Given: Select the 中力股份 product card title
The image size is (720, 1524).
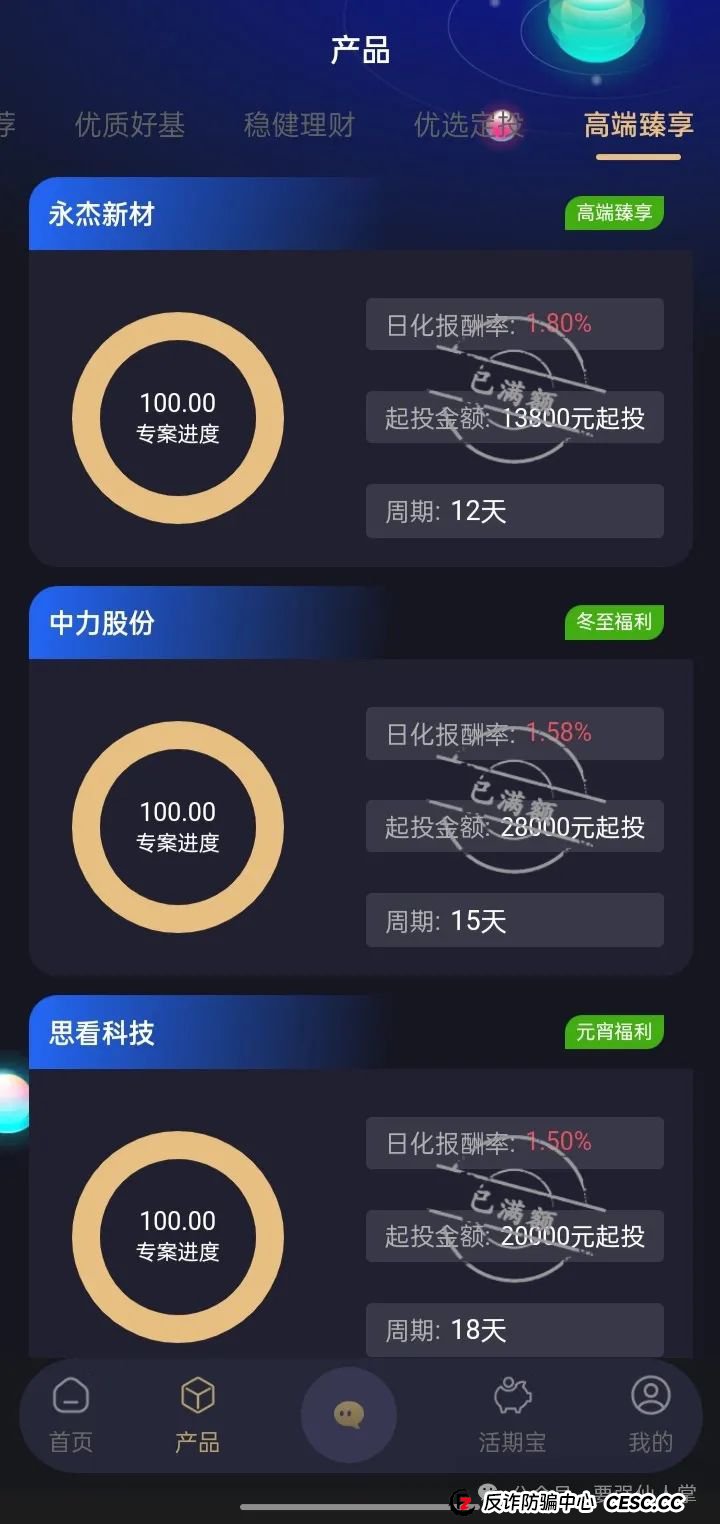Looking at the screenshot, I should tap(100, 622).
